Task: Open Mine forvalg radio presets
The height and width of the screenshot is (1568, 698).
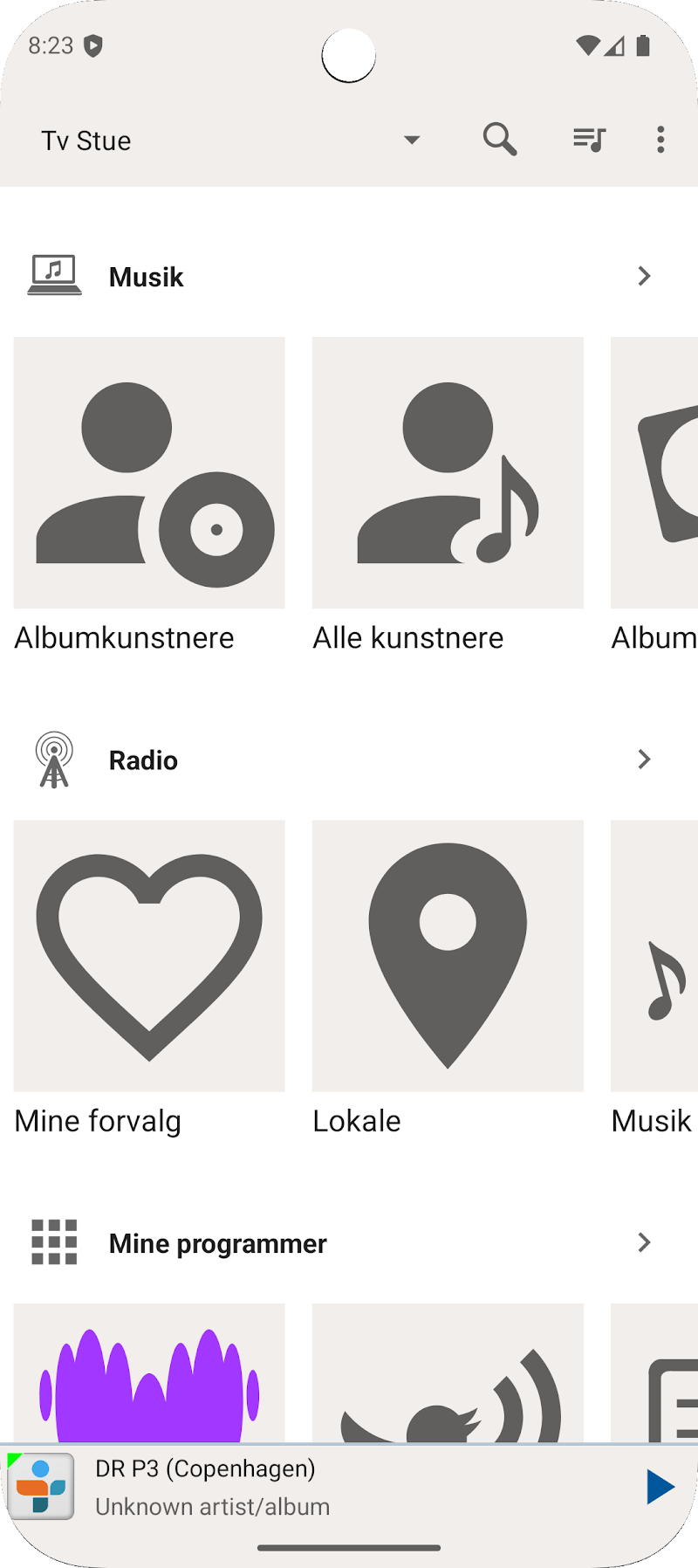Action: 149,956
